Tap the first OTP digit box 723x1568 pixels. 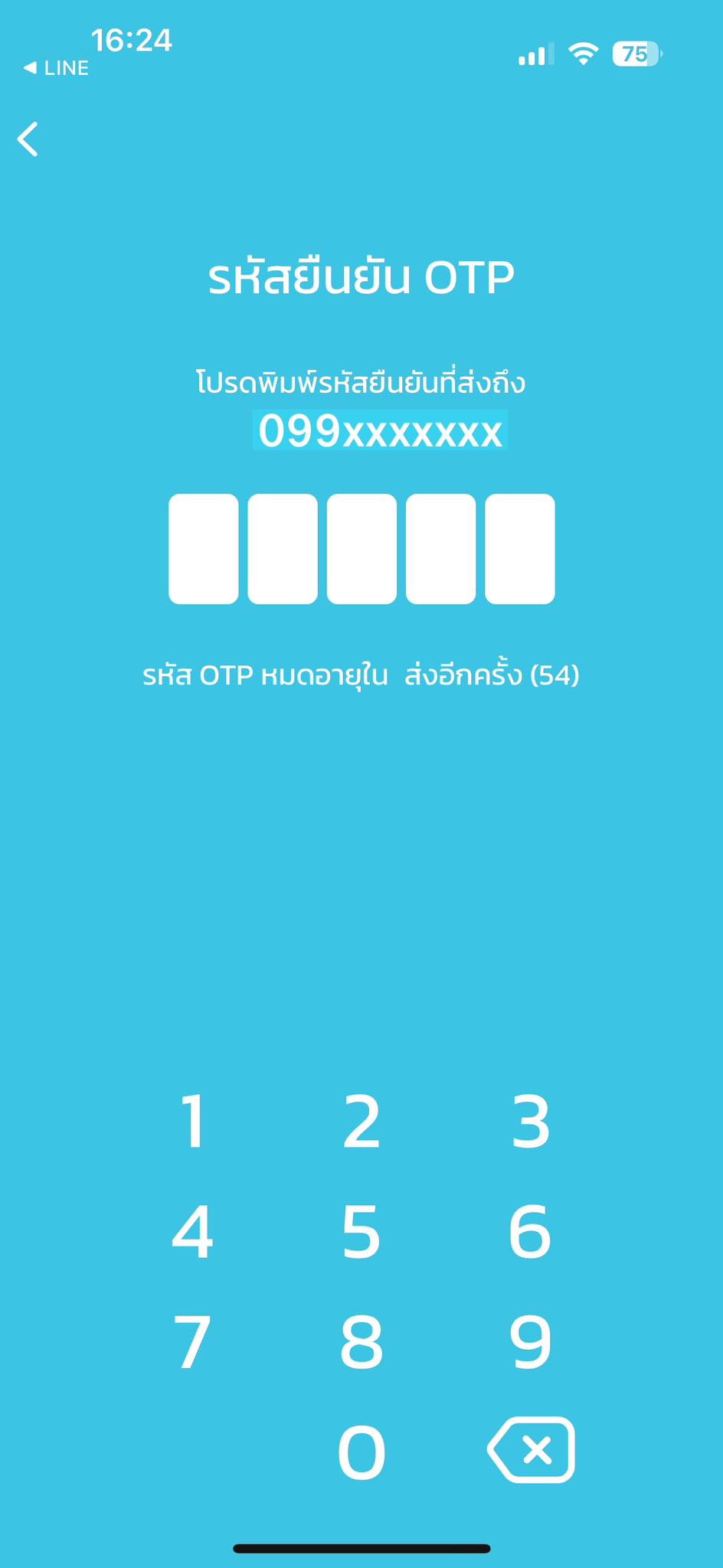click(203, 549)
